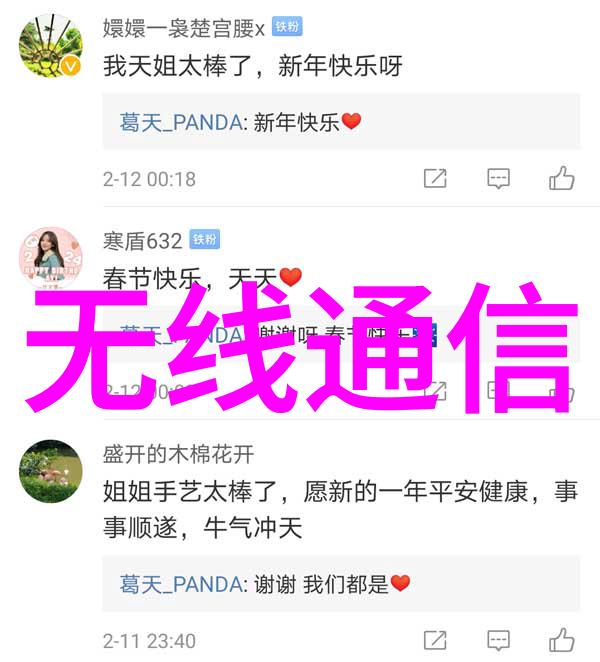This screenshot has height=662, width=600.
Task: Open username 嬛嬛一袅楚宫腰x
Action: click(184, 29)
